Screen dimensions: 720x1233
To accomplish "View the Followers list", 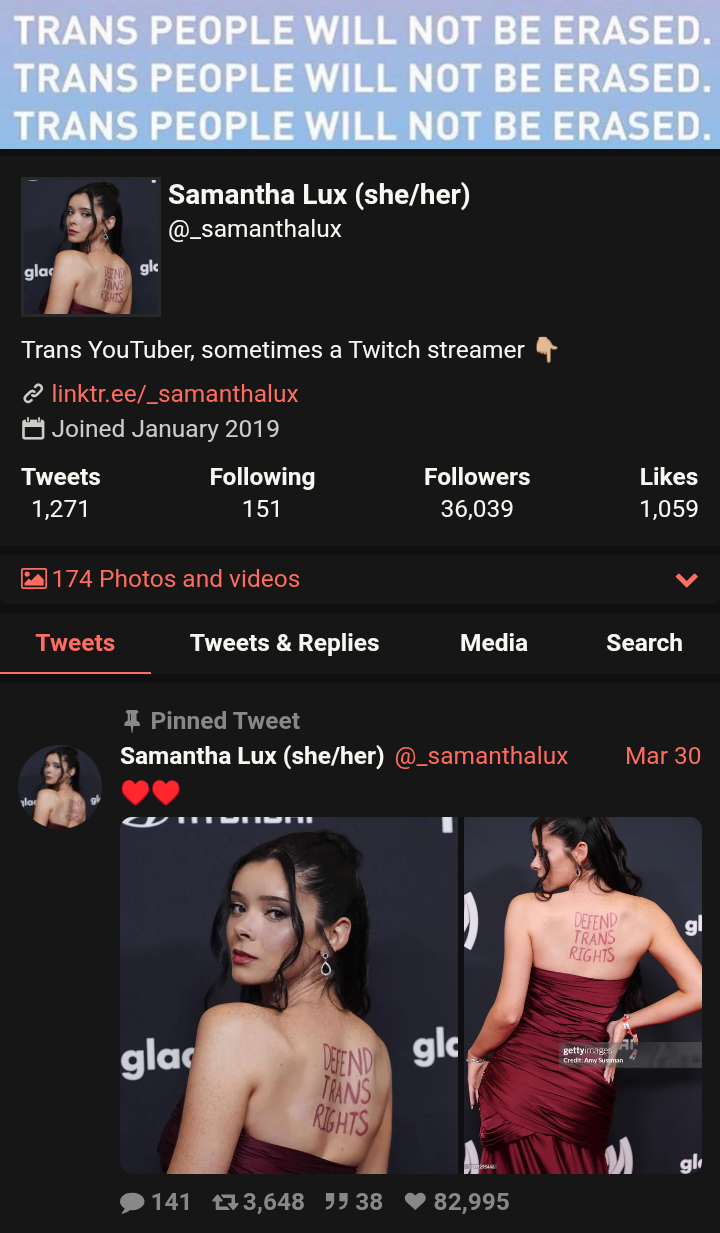I will pyautogui.click(x=477, y=493).
